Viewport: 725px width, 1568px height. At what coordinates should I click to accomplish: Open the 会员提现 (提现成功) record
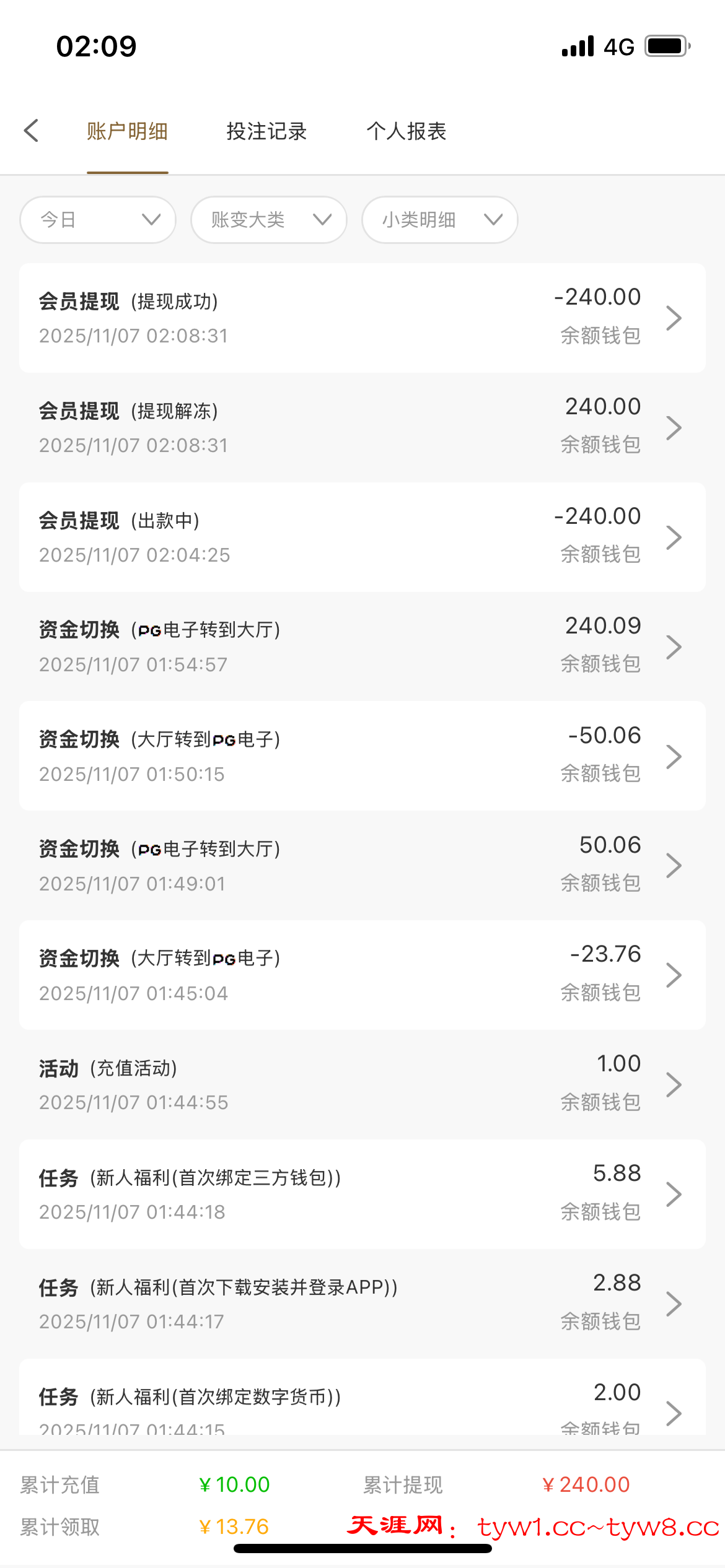pyautogui.click(x=362, y=318)
